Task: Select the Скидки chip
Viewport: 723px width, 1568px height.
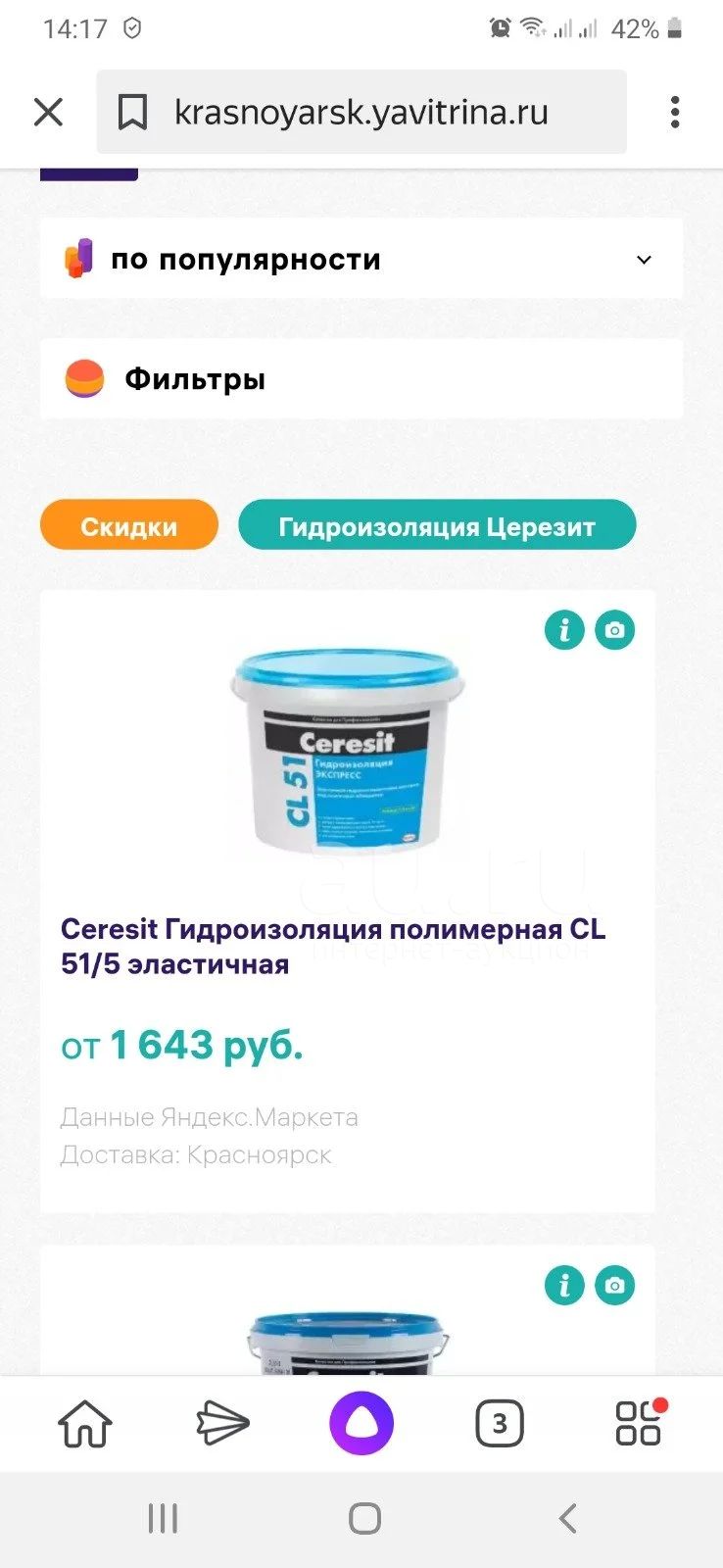Action: (x=129, y=525)
